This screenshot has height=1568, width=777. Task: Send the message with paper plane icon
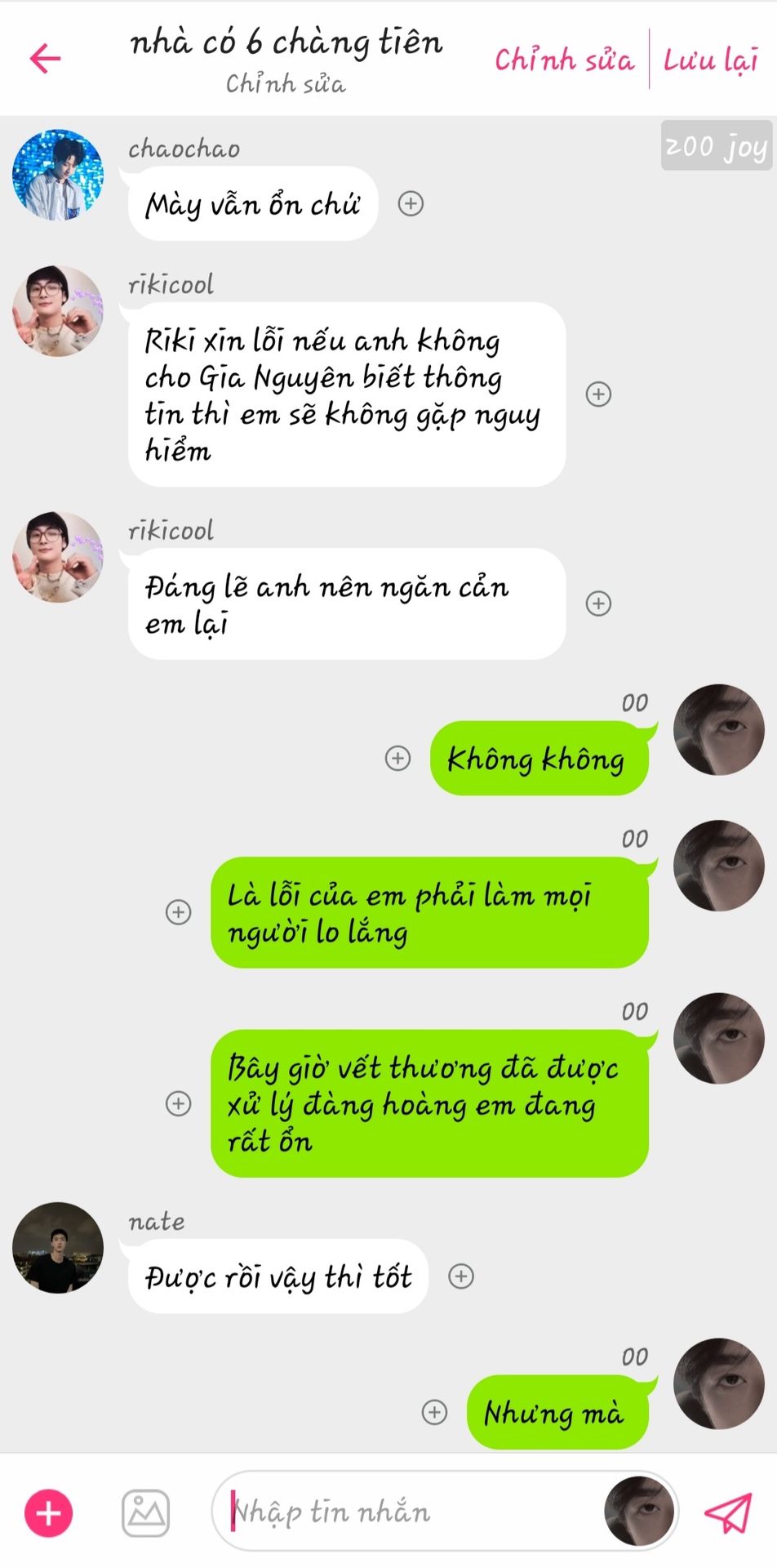pyautogui.click(x=727, y=1512)
